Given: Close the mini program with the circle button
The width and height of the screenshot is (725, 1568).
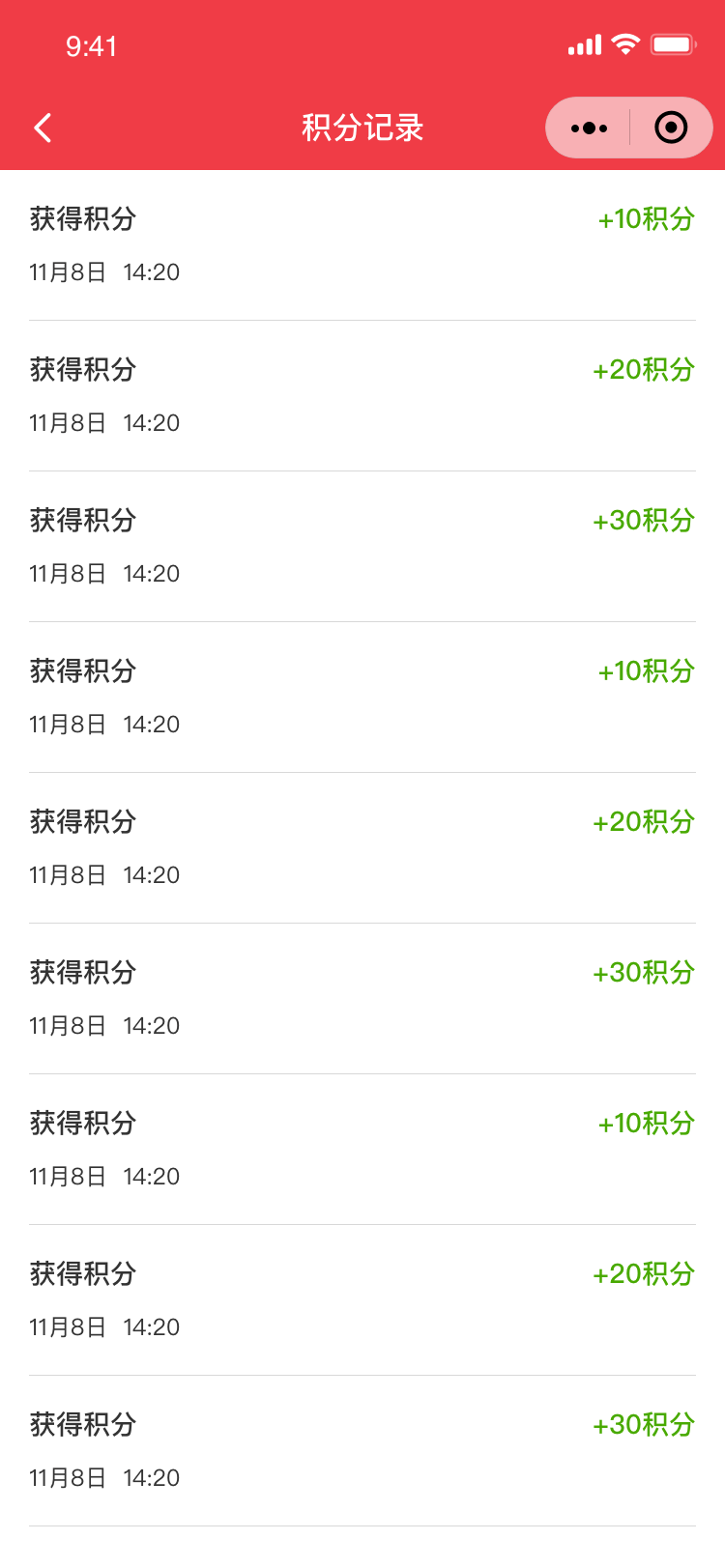Looking at the screenshot, I should [671, 128].
